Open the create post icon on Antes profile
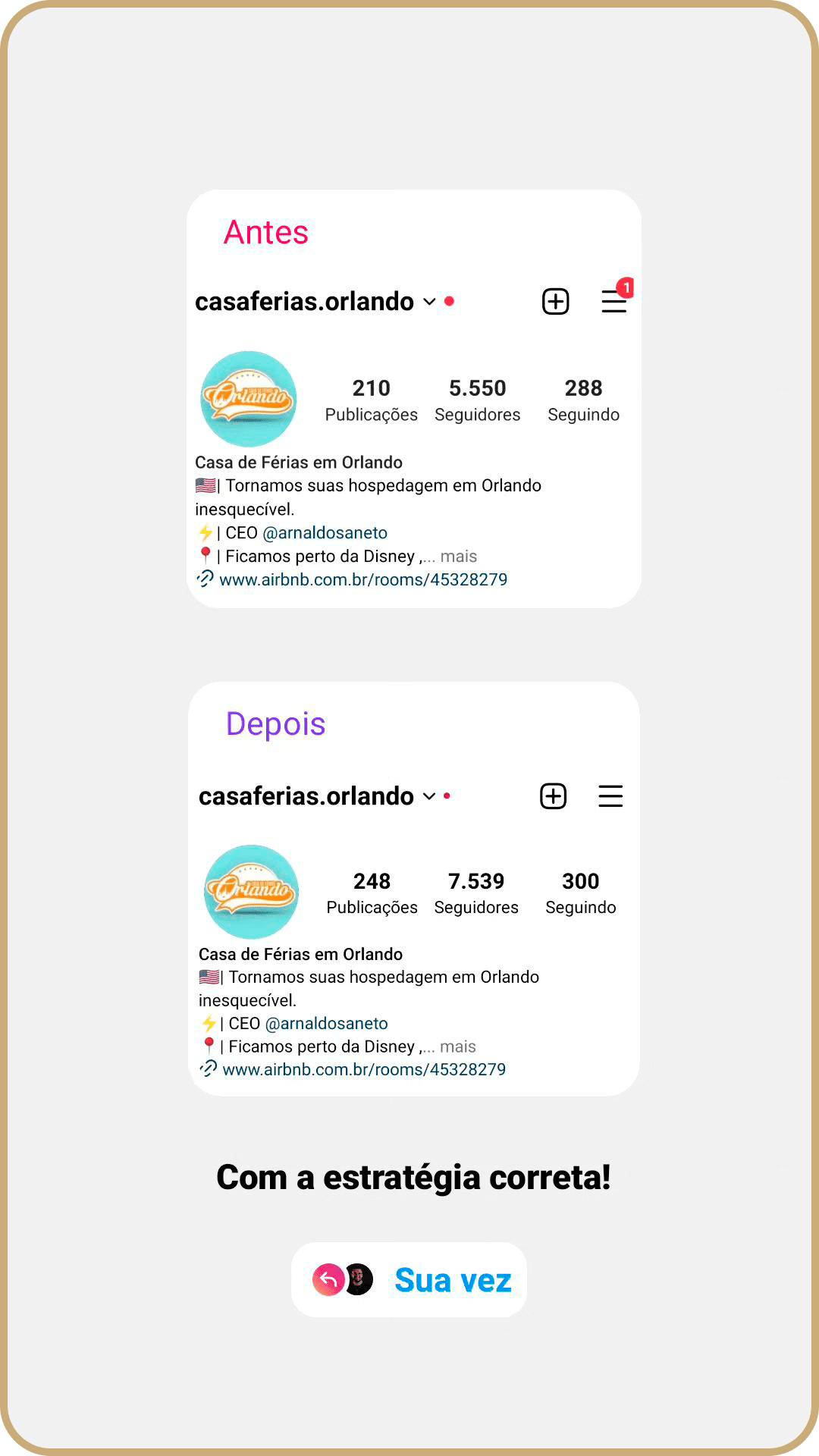Screen dimensions: 819x1456 click(555, 301)
